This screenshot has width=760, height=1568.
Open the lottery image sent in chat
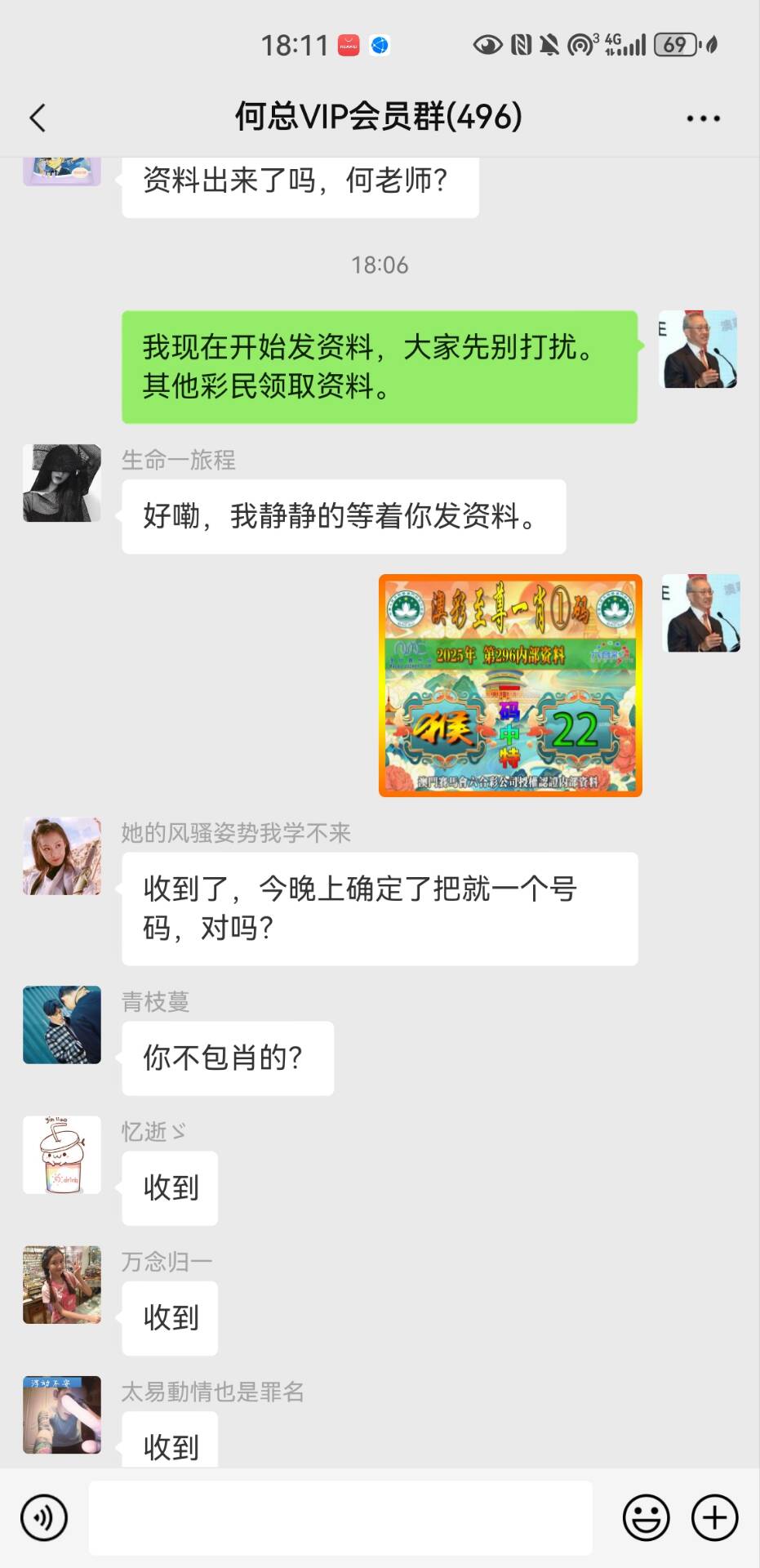click(x=510, y=685)
